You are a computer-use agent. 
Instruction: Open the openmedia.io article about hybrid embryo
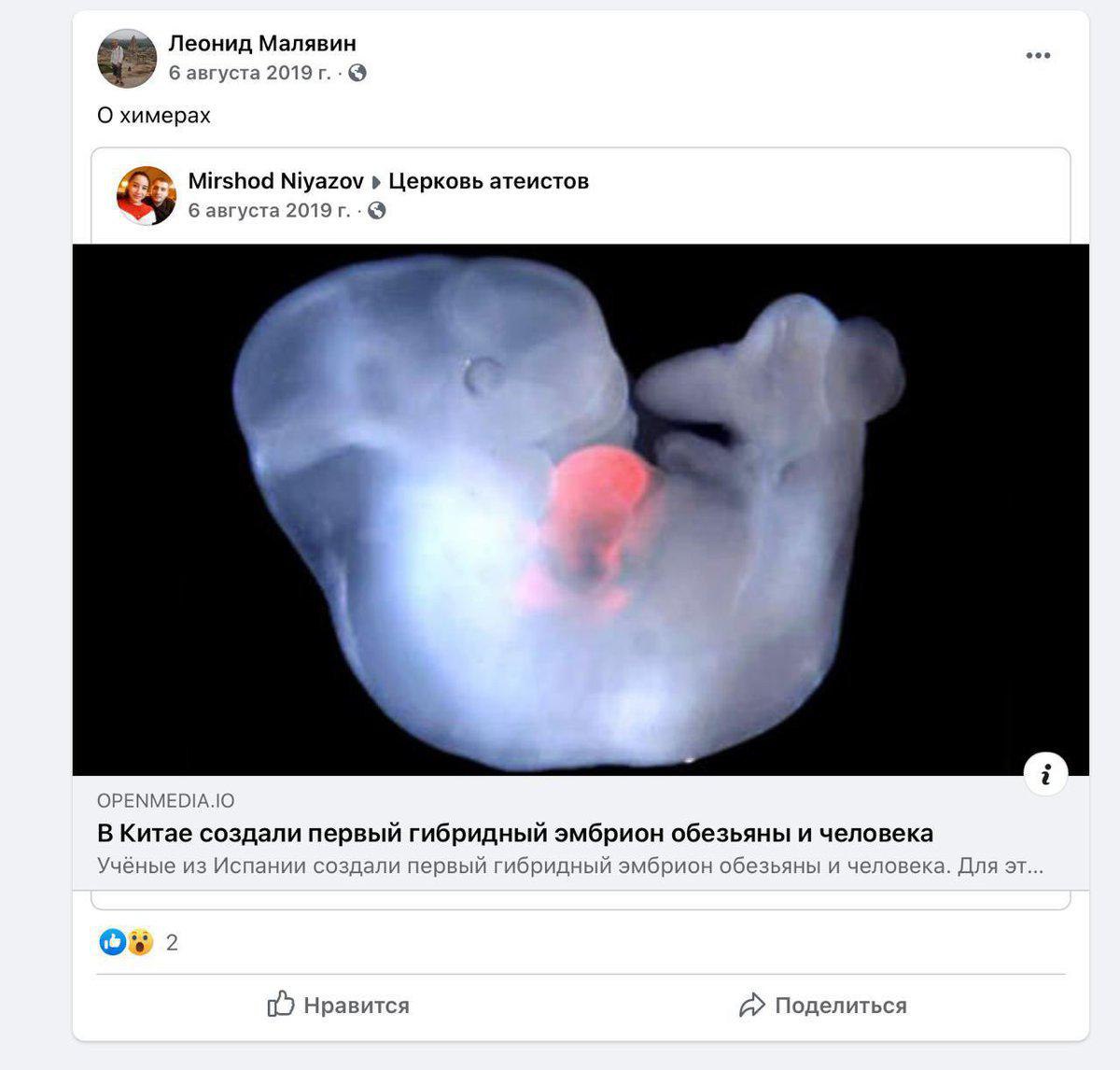coord(515,833)
